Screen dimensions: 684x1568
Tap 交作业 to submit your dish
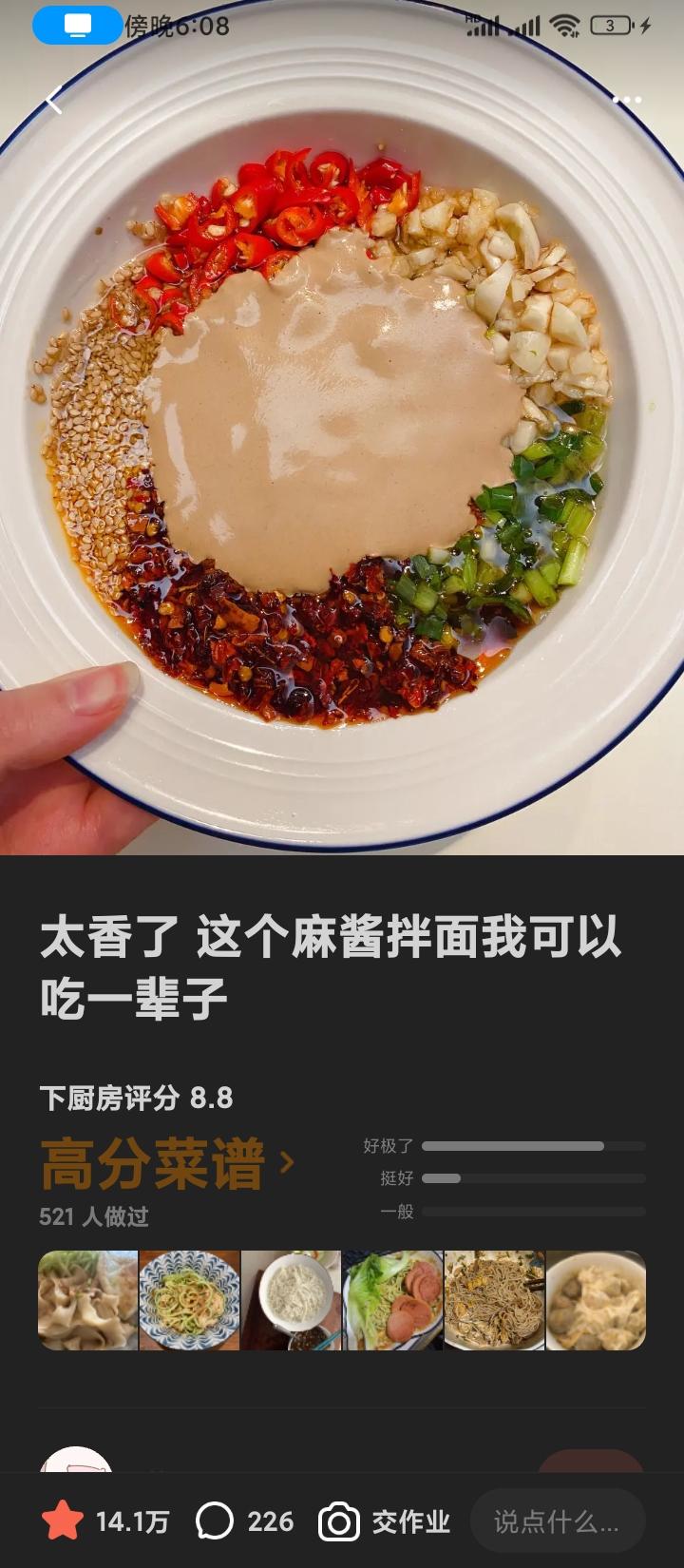[x=384, y=1521]
